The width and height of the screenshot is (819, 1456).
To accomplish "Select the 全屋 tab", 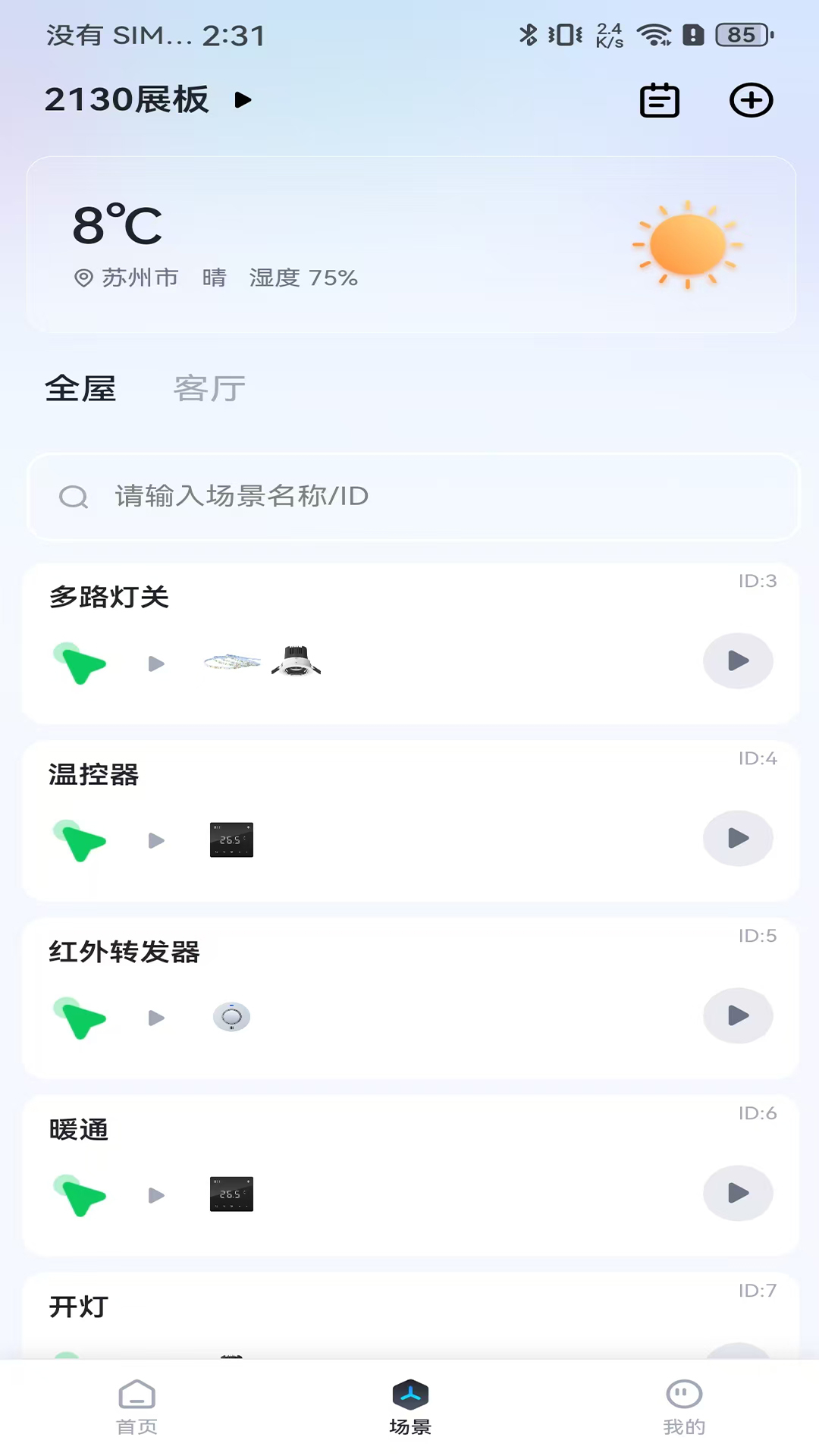I will point(80,389).
